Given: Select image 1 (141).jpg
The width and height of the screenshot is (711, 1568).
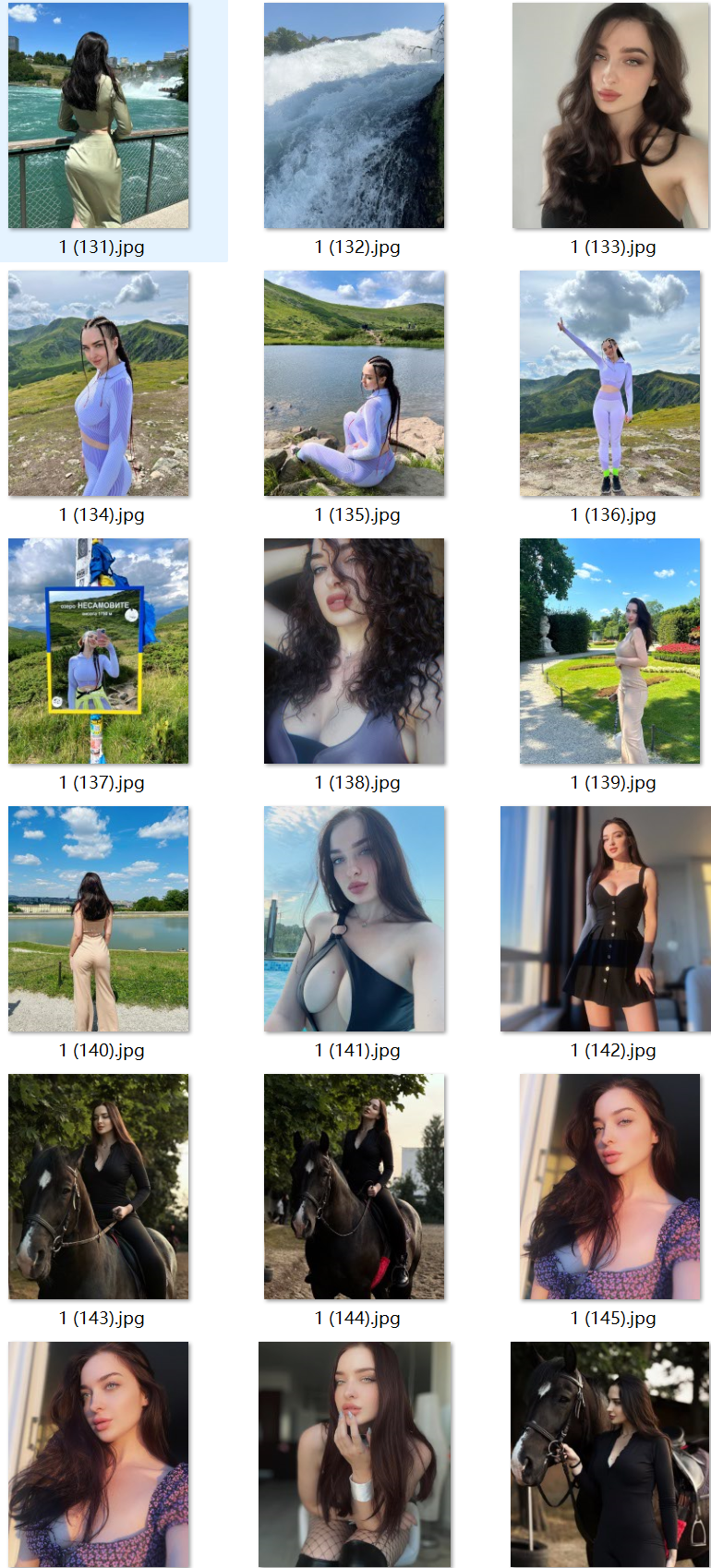Looking at the screenshot, I should coord(355,919).
